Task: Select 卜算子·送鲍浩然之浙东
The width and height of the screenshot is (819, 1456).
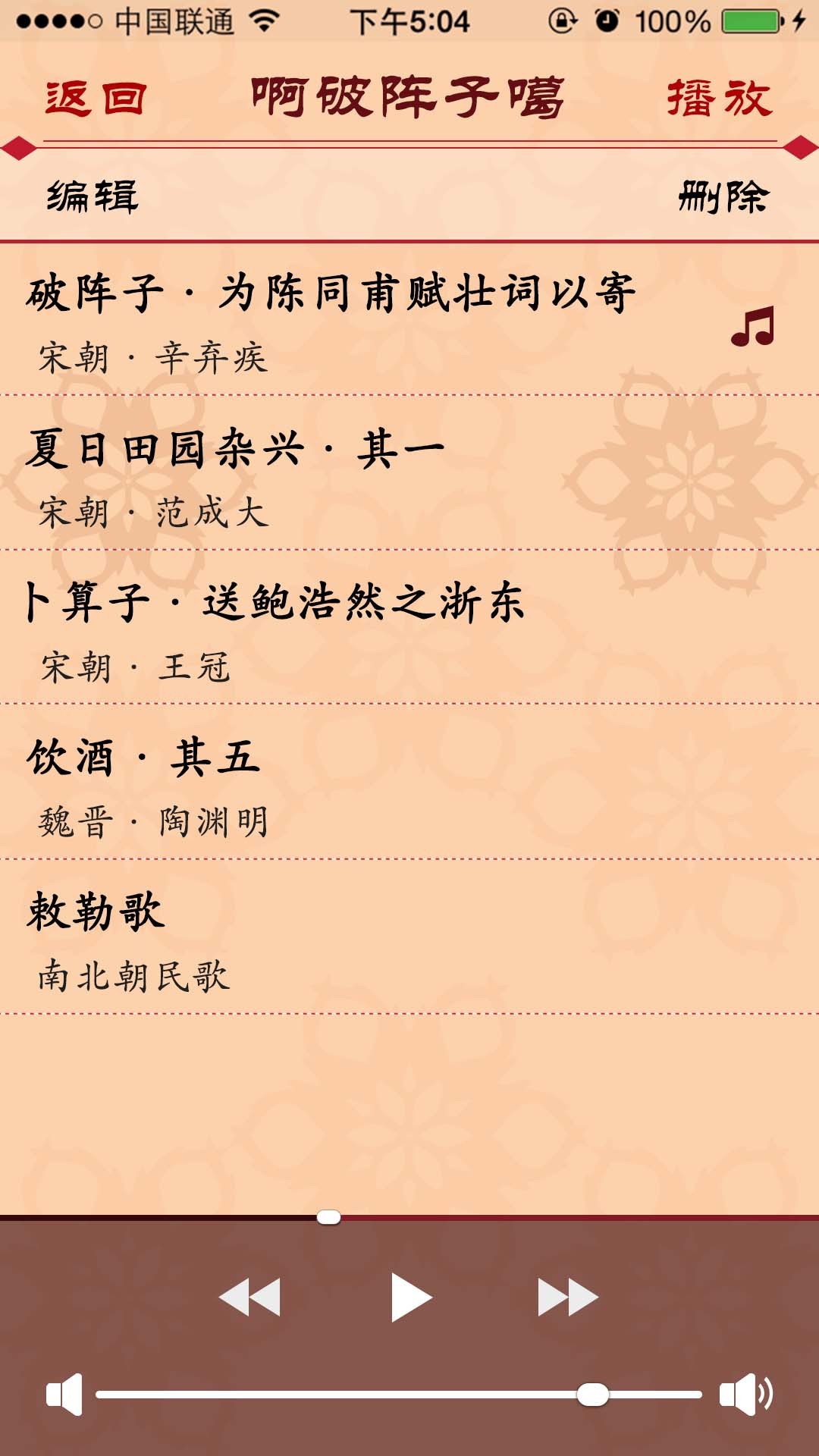Action: click(273, 629)
